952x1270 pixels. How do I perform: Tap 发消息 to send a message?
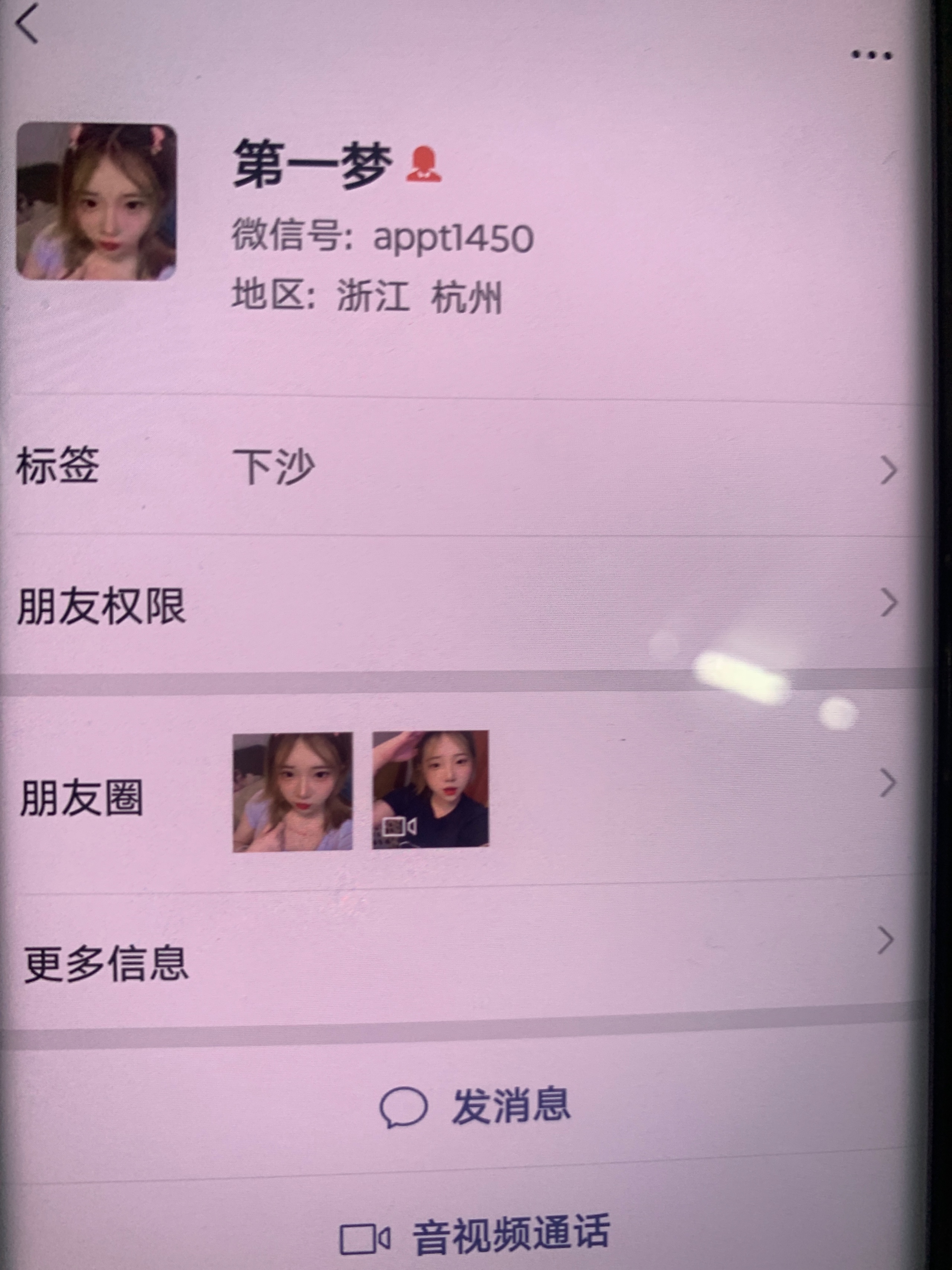(x=475, y=1106)
